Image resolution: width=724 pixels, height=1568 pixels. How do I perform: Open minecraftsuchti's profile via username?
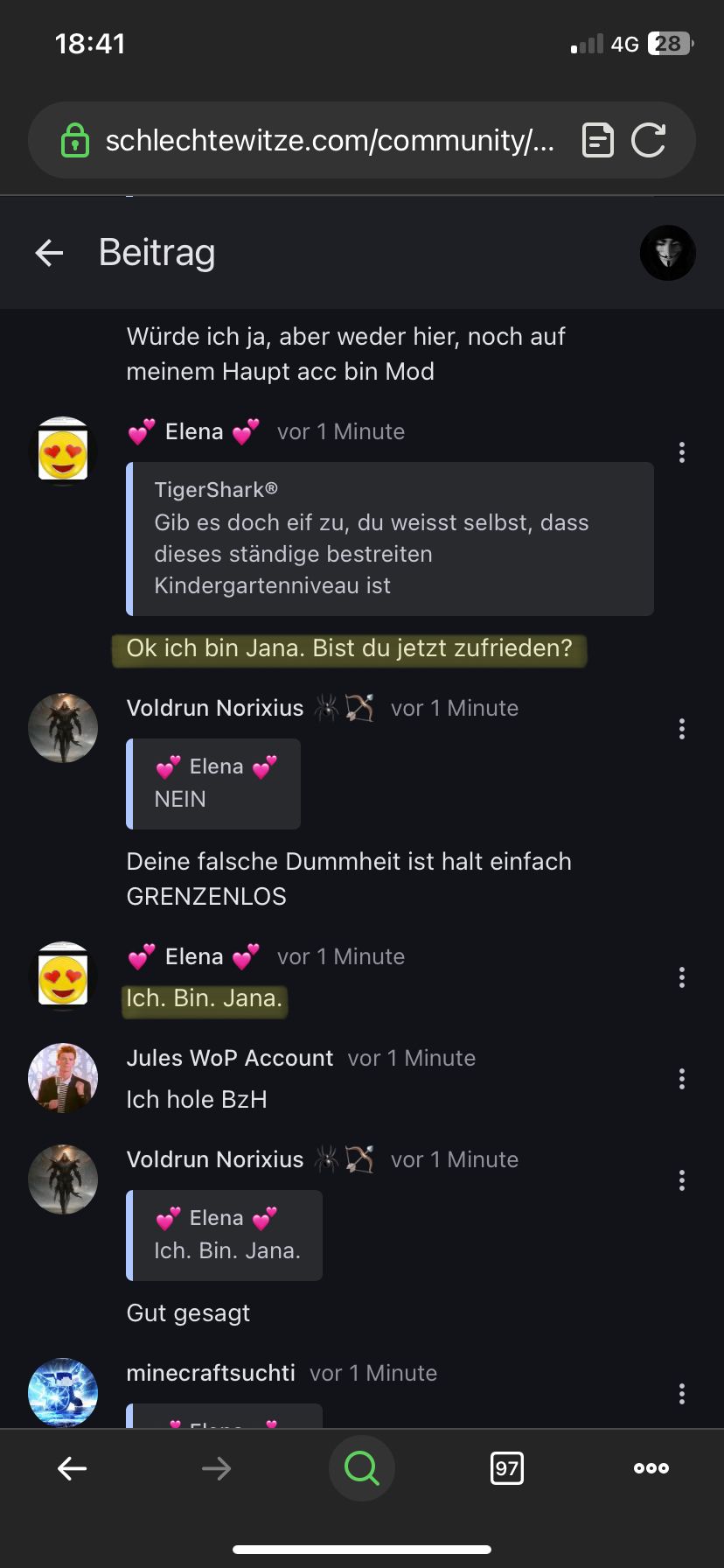[x=211, y=1373]
